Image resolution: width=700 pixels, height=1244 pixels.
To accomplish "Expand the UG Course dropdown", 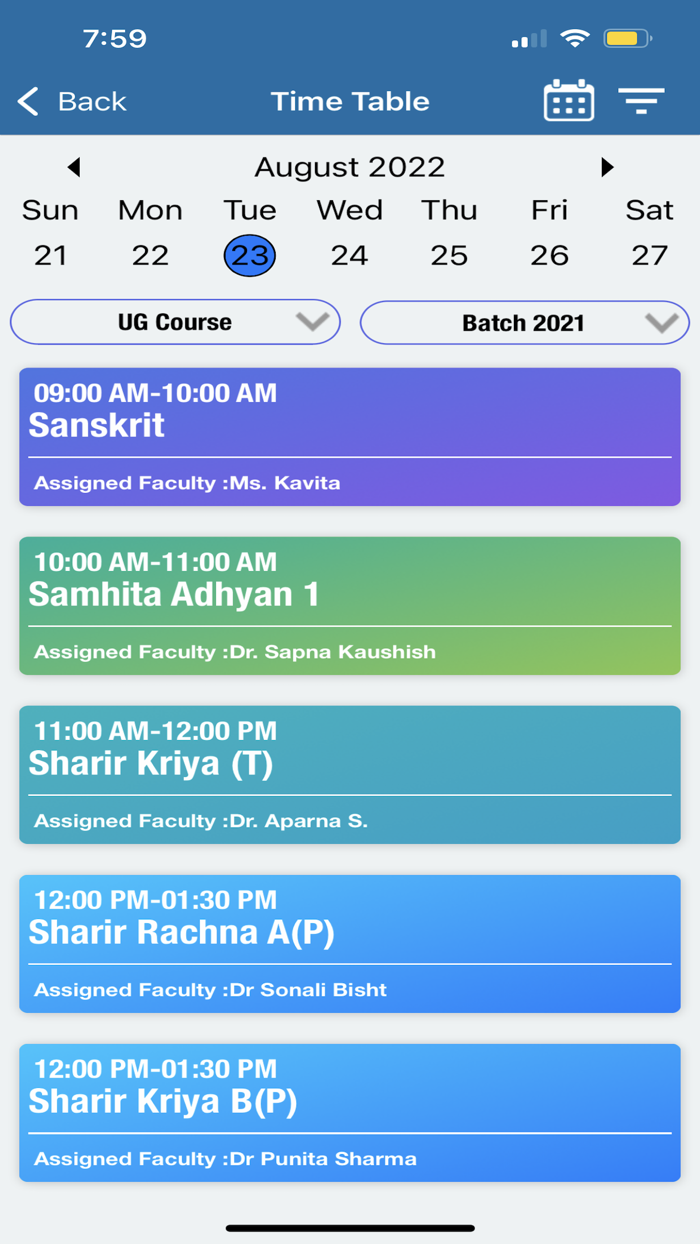I will pyautogui.click(x=175, y=322).
